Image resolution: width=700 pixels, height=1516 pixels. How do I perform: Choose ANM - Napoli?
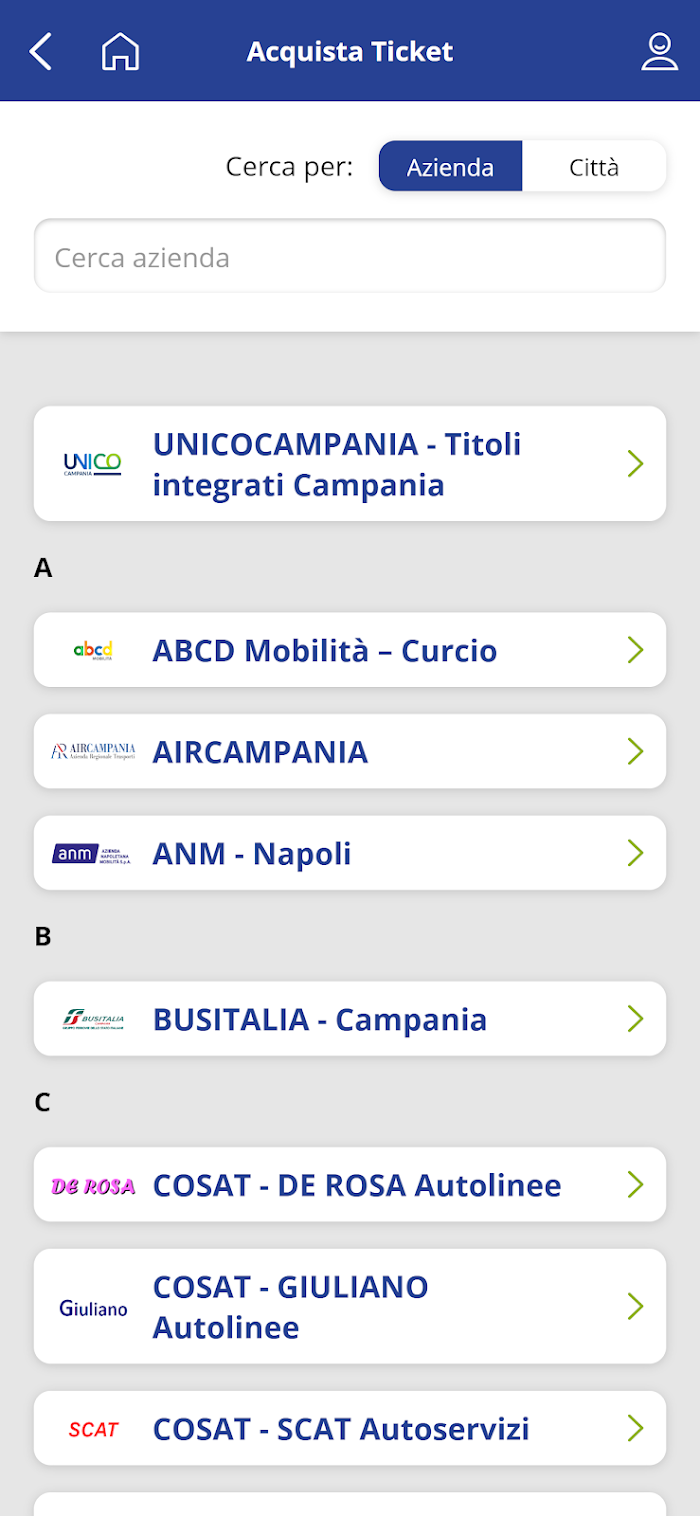click(x=350, y=853)
